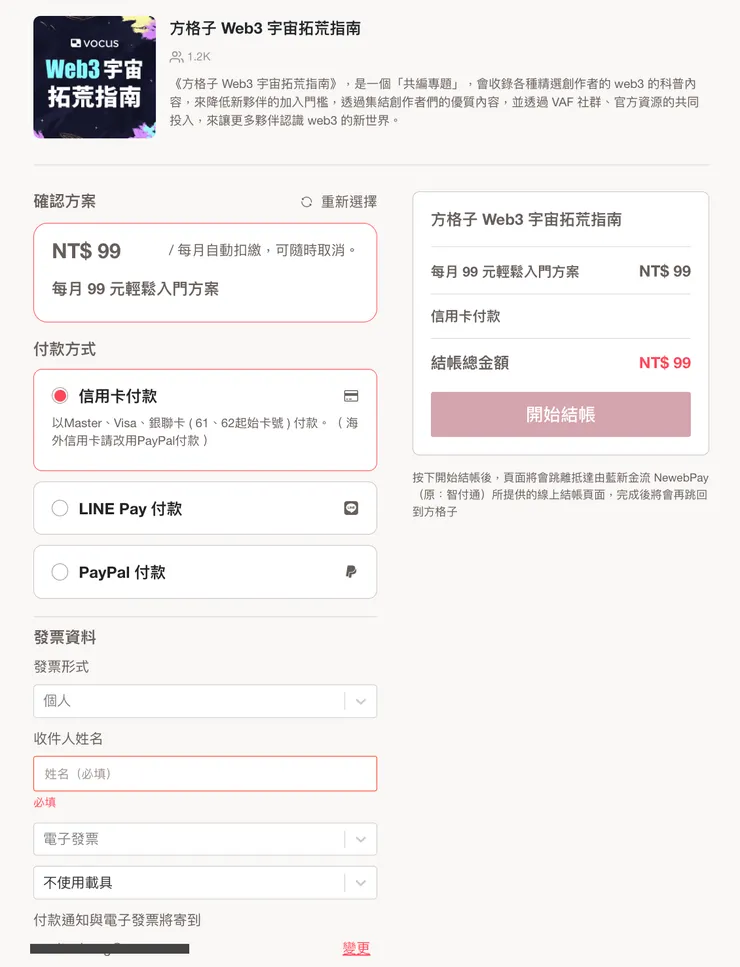This screenshot has width=740, height=967.
Task: Expand the 發票形式 dropdown showing 個人
Action: point(205,701)
